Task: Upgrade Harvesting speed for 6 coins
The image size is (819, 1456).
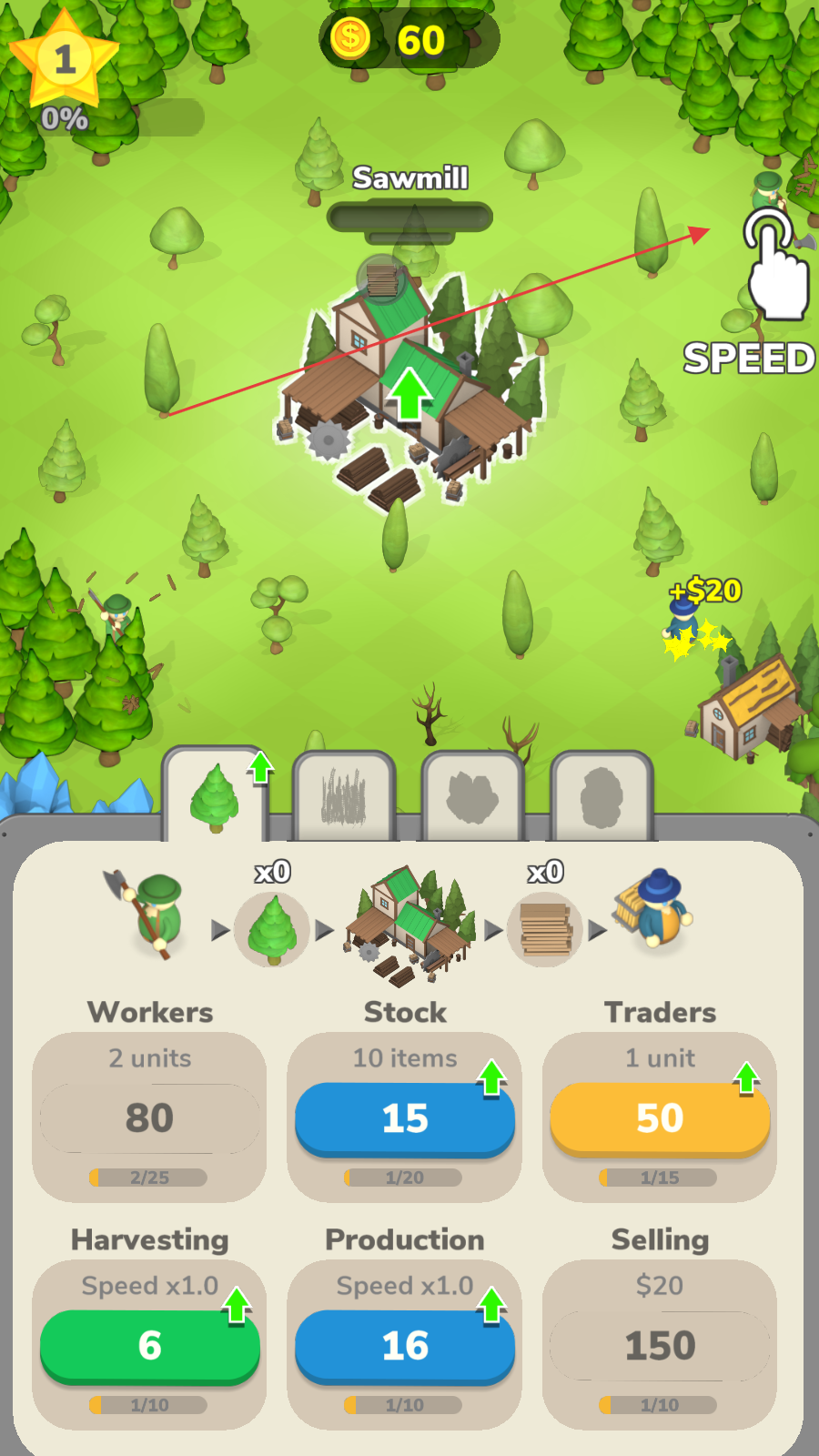Action: click(x=149, y=1346)
